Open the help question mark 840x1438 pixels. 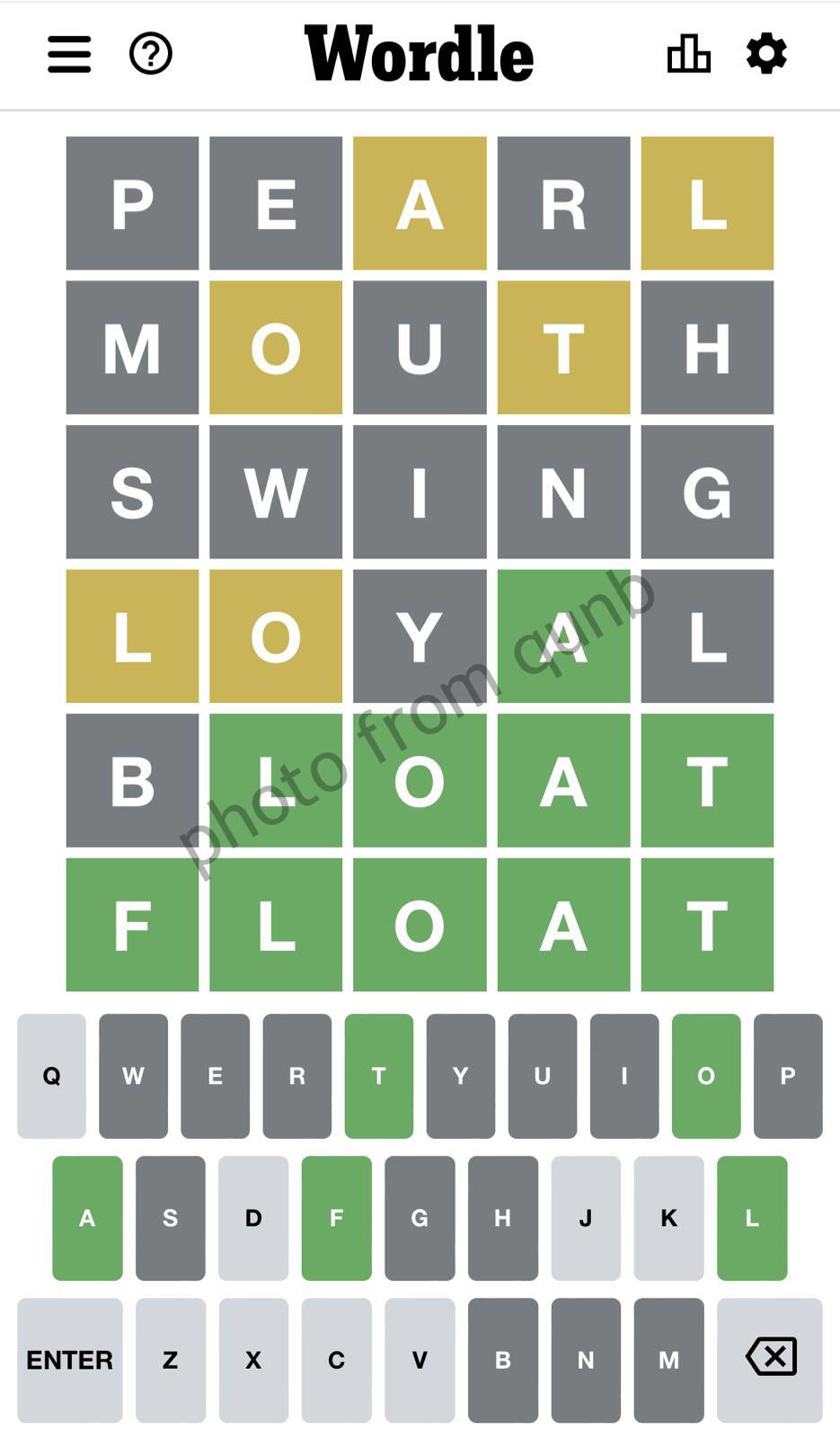click(x=151, y=54)
